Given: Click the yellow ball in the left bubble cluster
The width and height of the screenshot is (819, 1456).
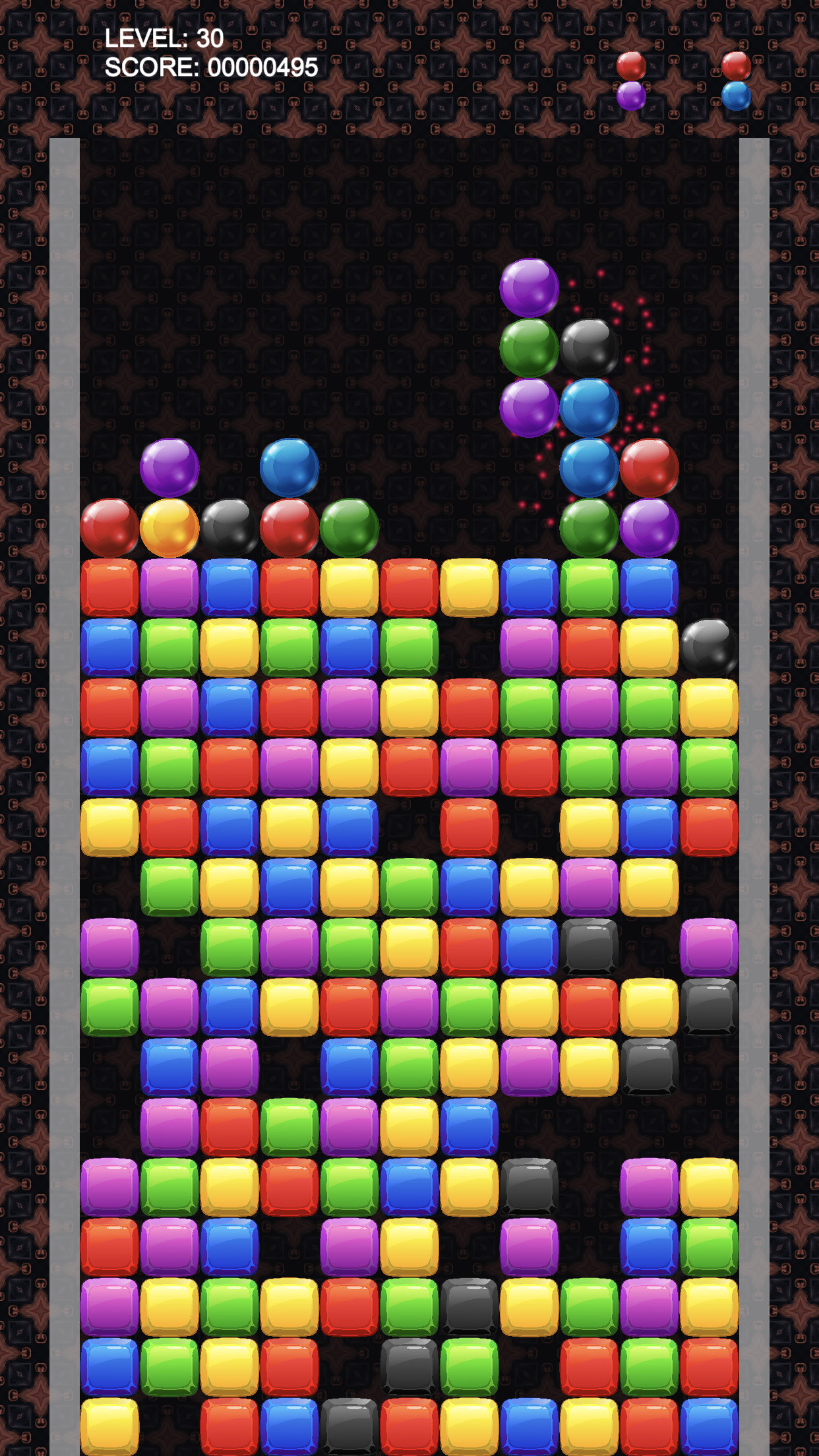Looking at the screenshot, I should point(170,528).
